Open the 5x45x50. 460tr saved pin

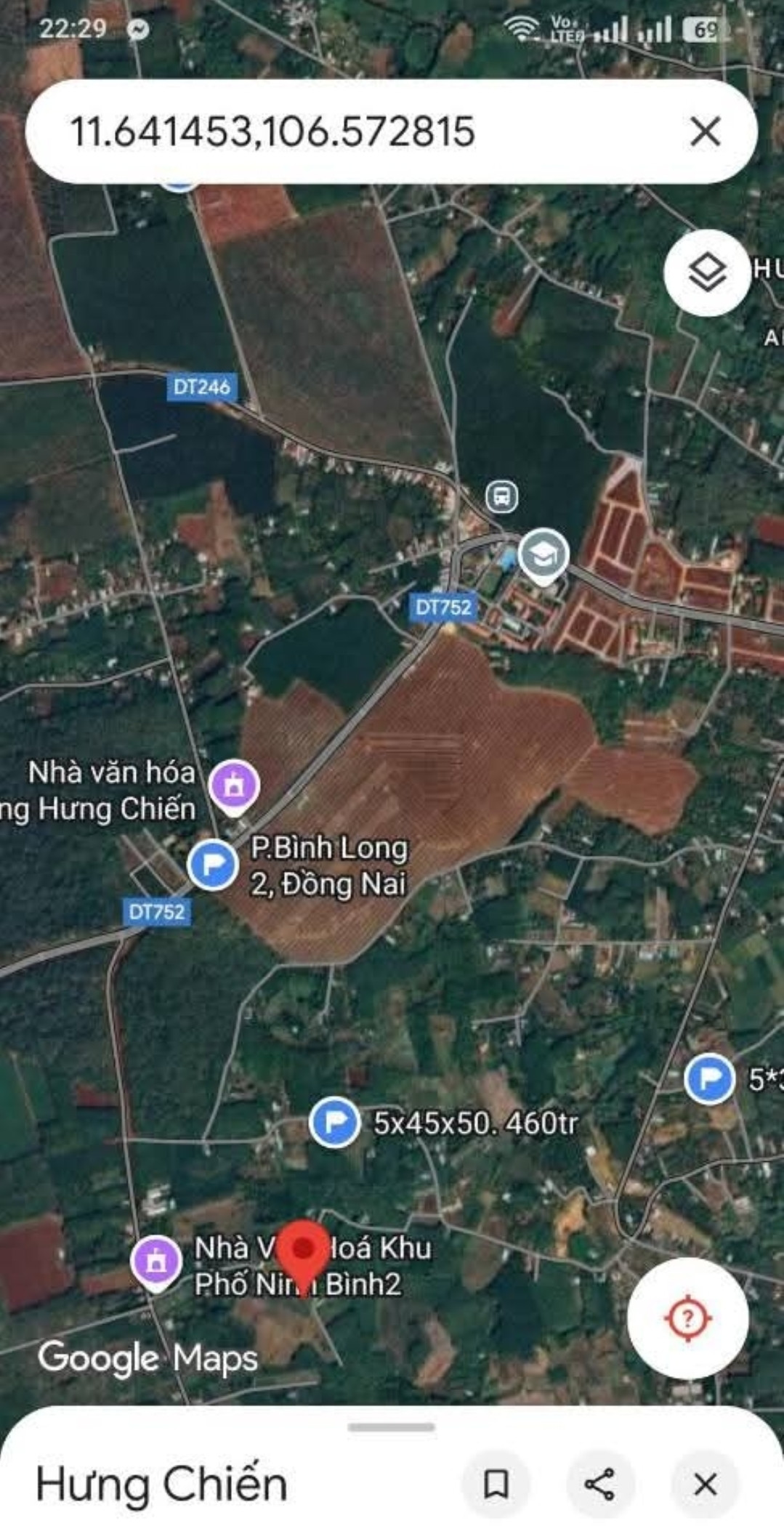click(x=334, y=1123)
